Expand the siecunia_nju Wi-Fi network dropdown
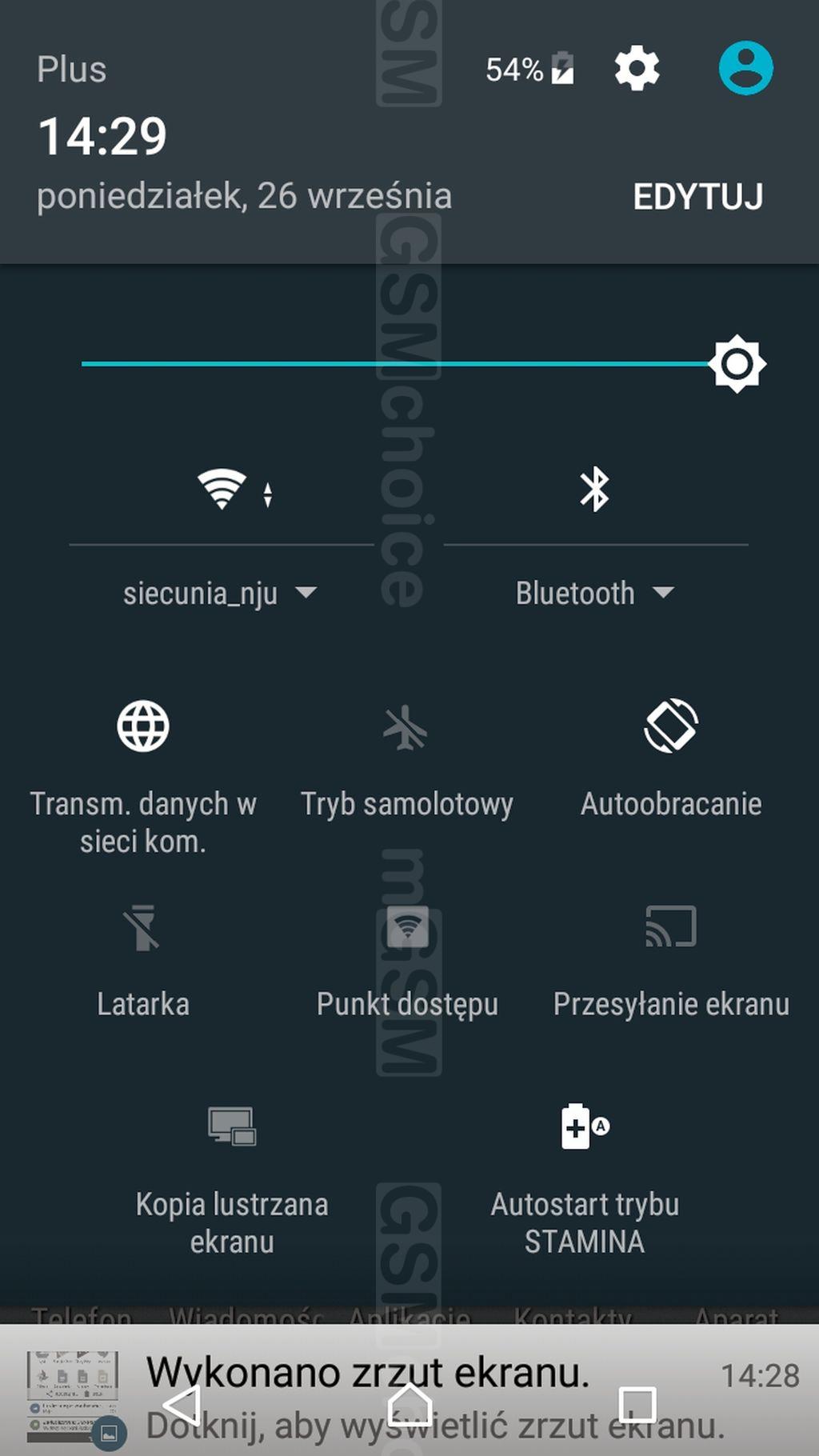The image size is (819, 1456). 220,594
